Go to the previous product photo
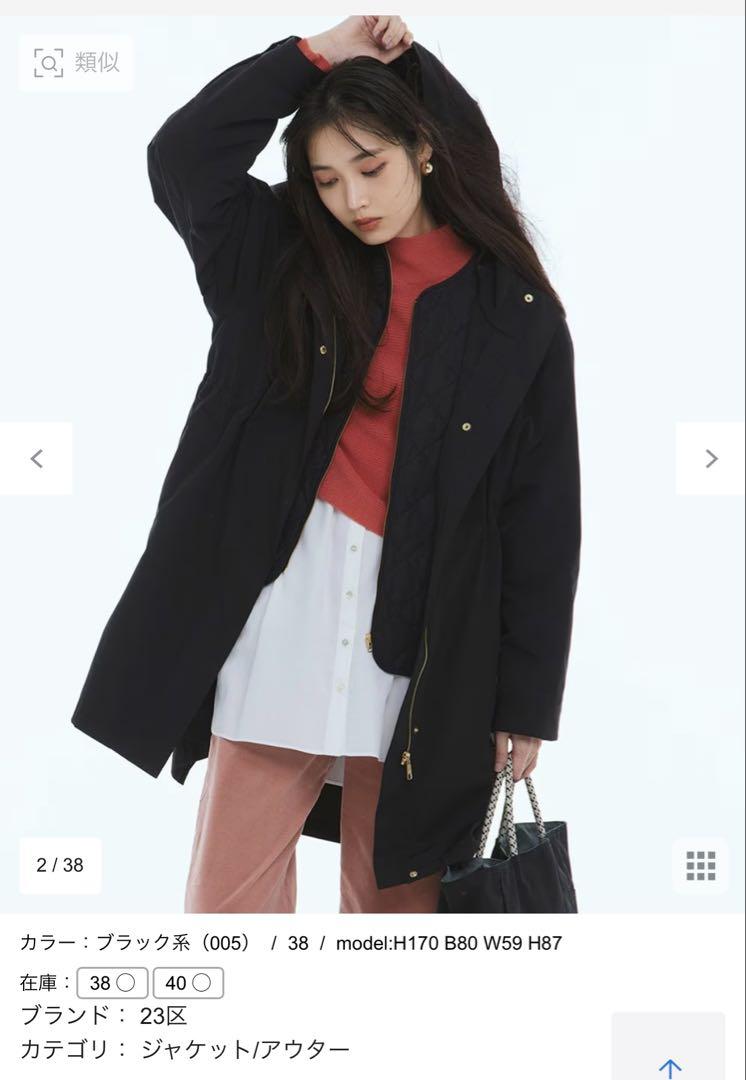The image size is (746, 1080). pyautogui.click(x=36, y=459)
